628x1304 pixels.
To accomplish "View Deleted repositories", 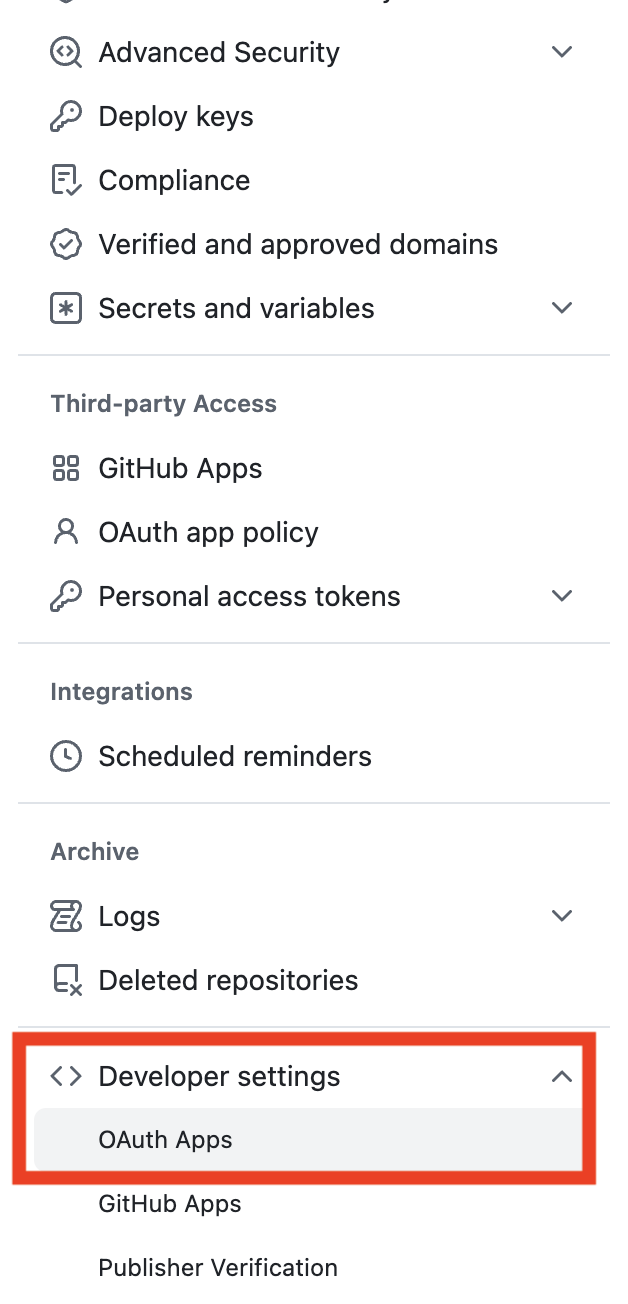I will [x=228, y=981].
